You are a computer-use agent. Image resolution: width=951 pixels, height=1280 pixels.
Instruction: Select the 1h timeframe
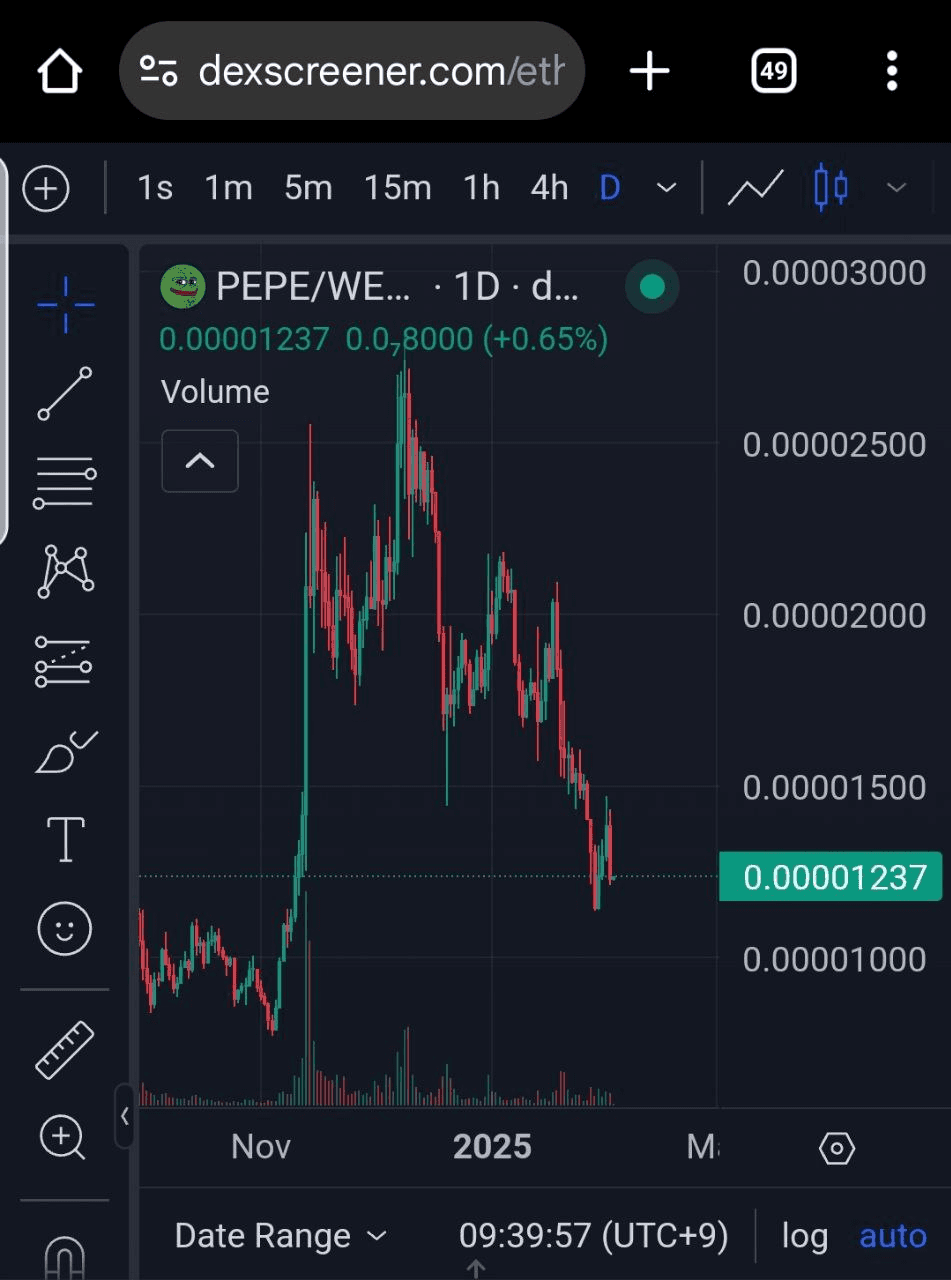[481, 188]
